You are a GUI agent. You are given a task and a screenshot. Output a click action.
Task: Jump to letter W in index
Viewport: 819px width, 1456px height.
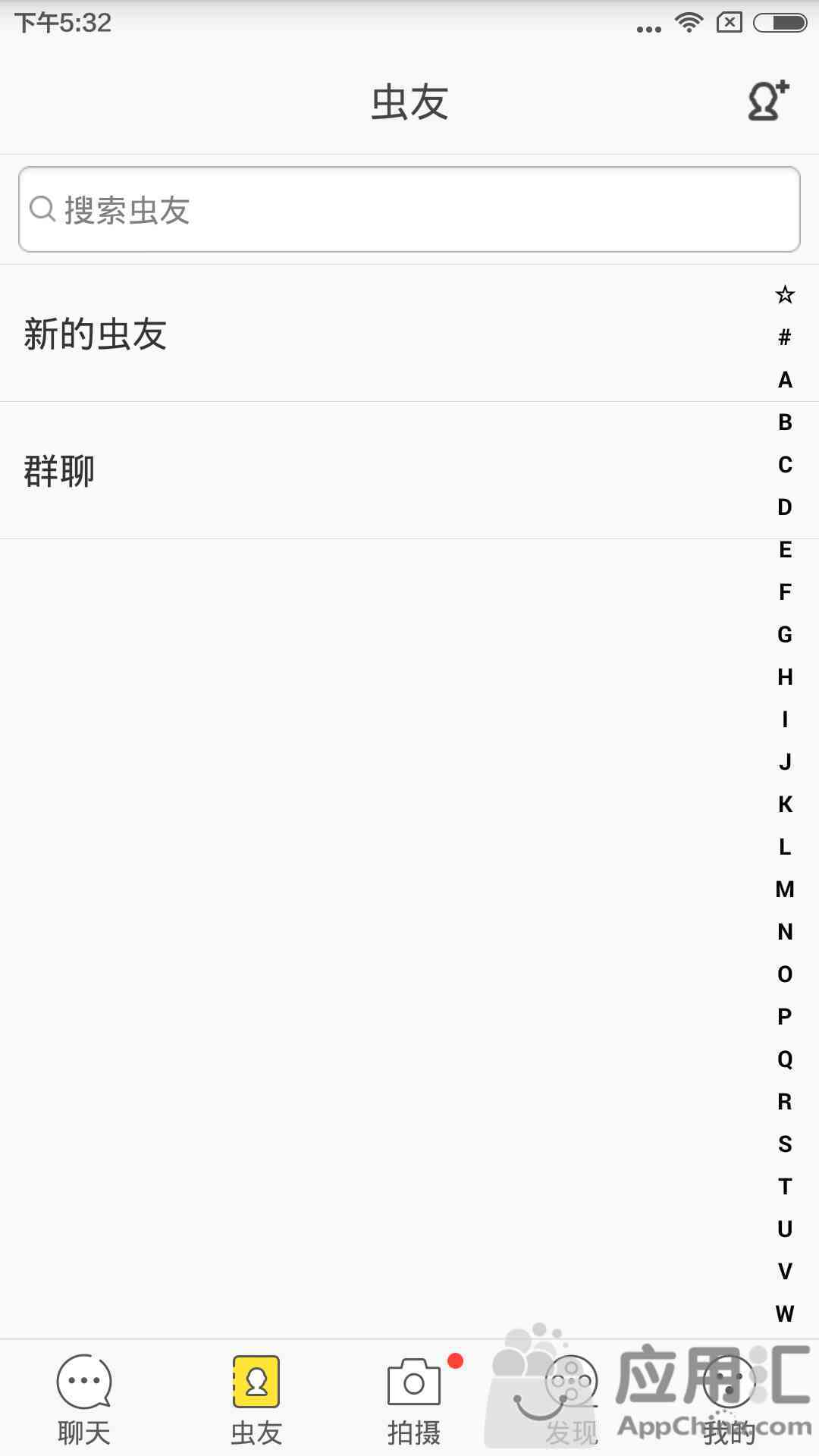(x=785, y=1313)
